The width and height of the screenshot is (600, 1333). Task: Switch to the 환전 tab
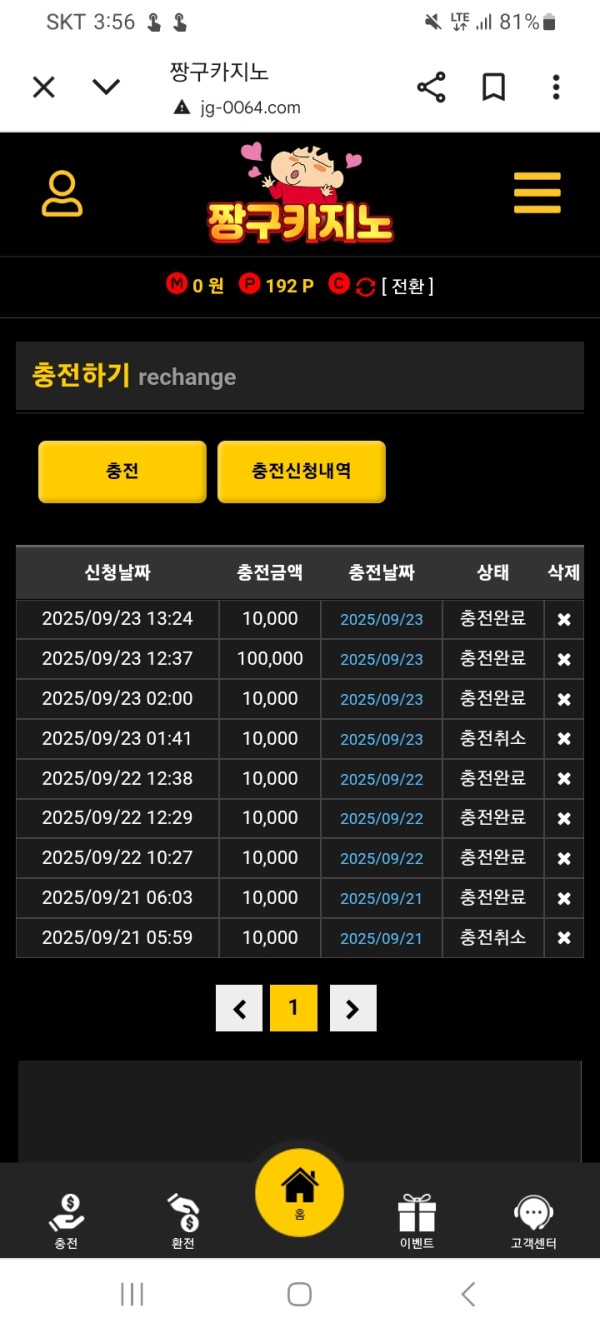(183, 1221)
